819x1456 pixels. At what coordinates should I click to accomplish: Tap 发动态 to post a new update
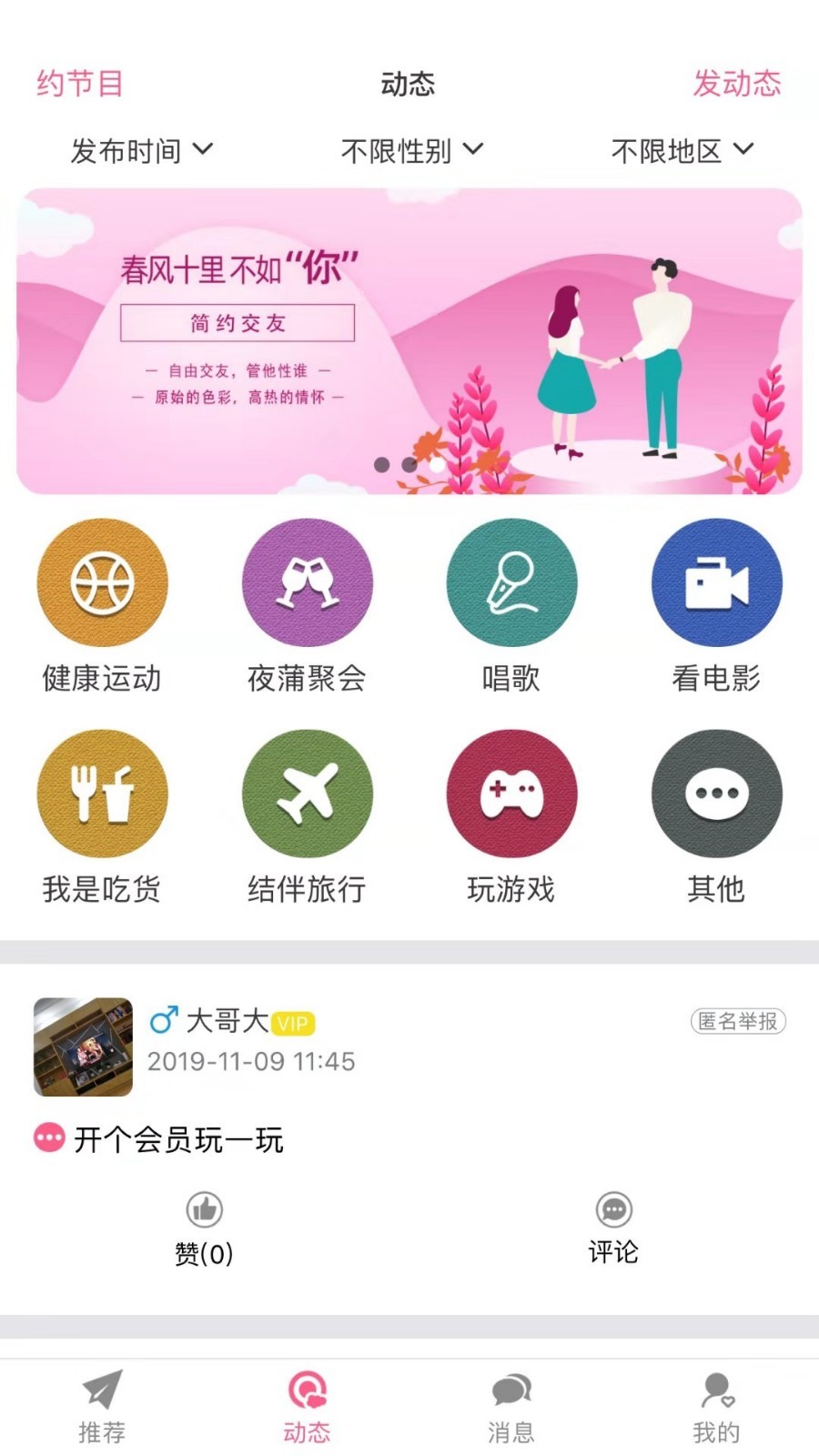pyautogui.click(x=736, y=84)
